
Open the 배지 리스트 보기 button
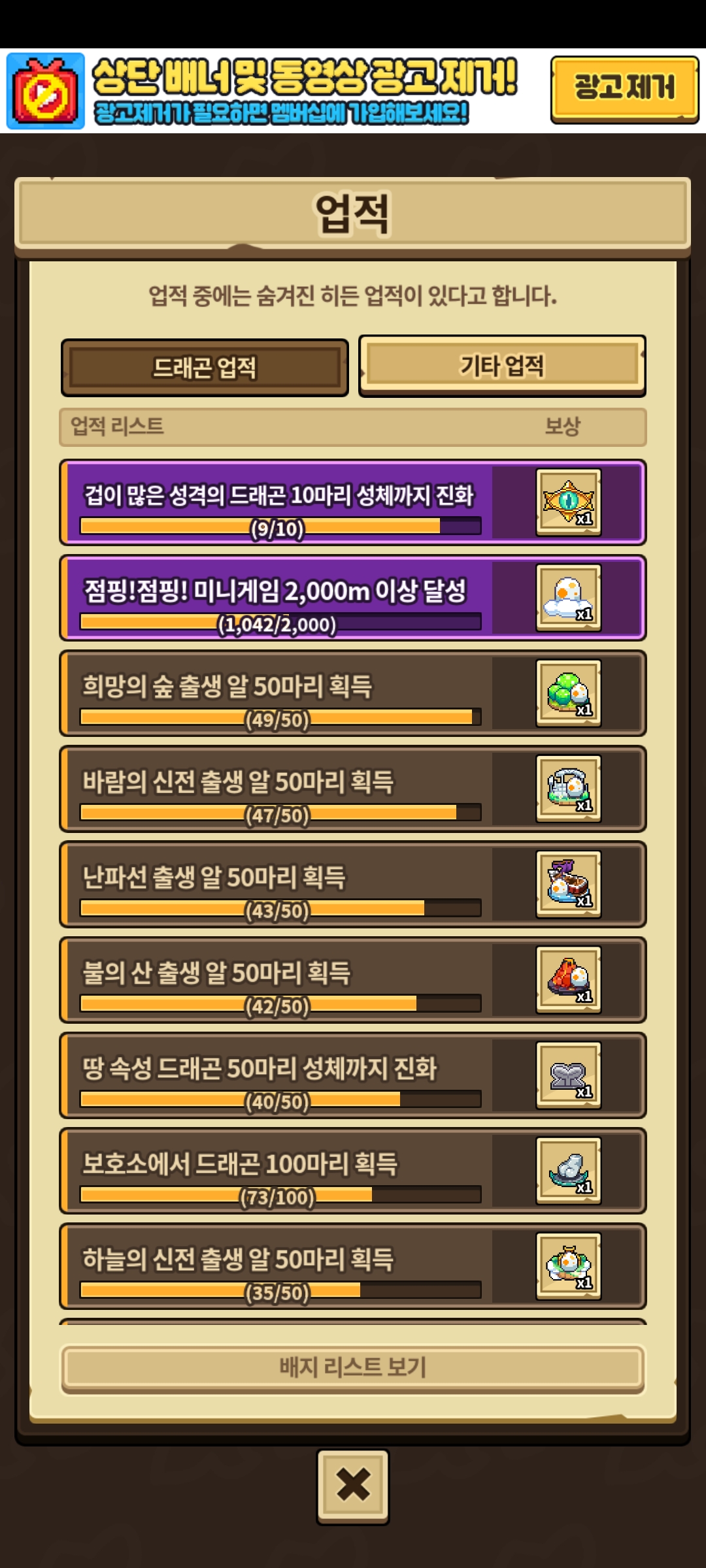(353, 1367)
